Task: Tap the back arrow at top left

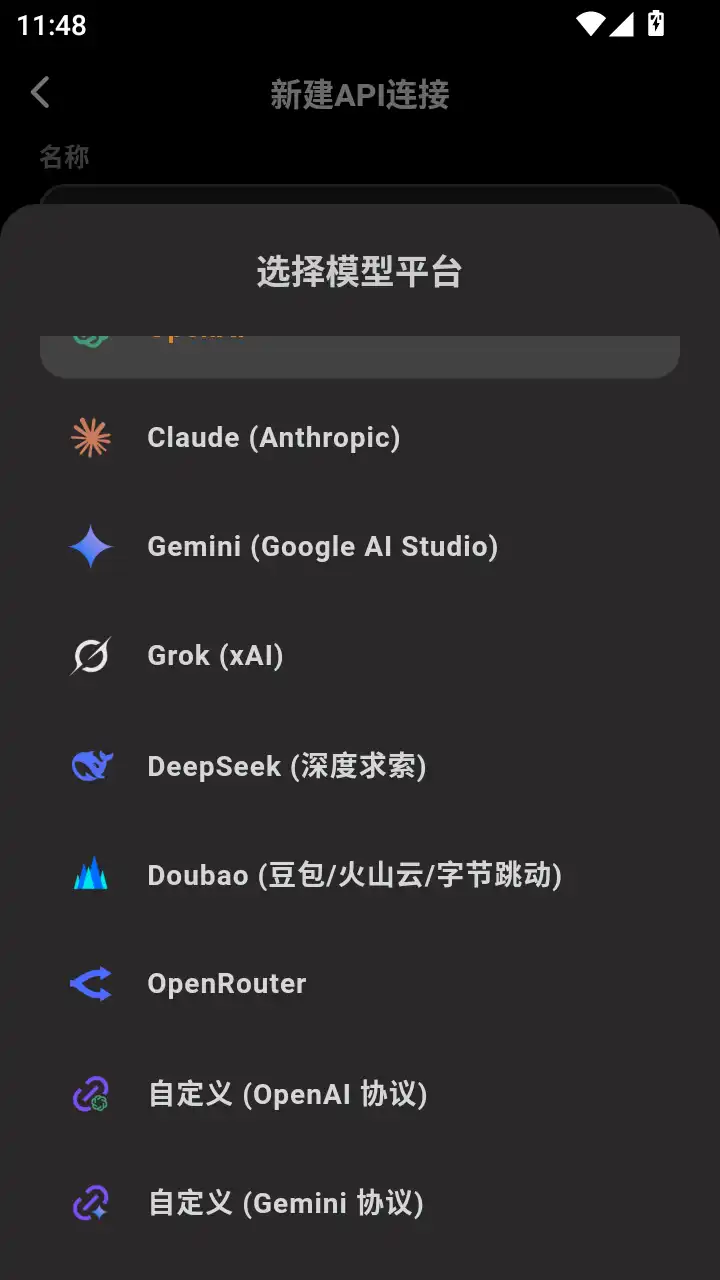Action: pos(39,92)
